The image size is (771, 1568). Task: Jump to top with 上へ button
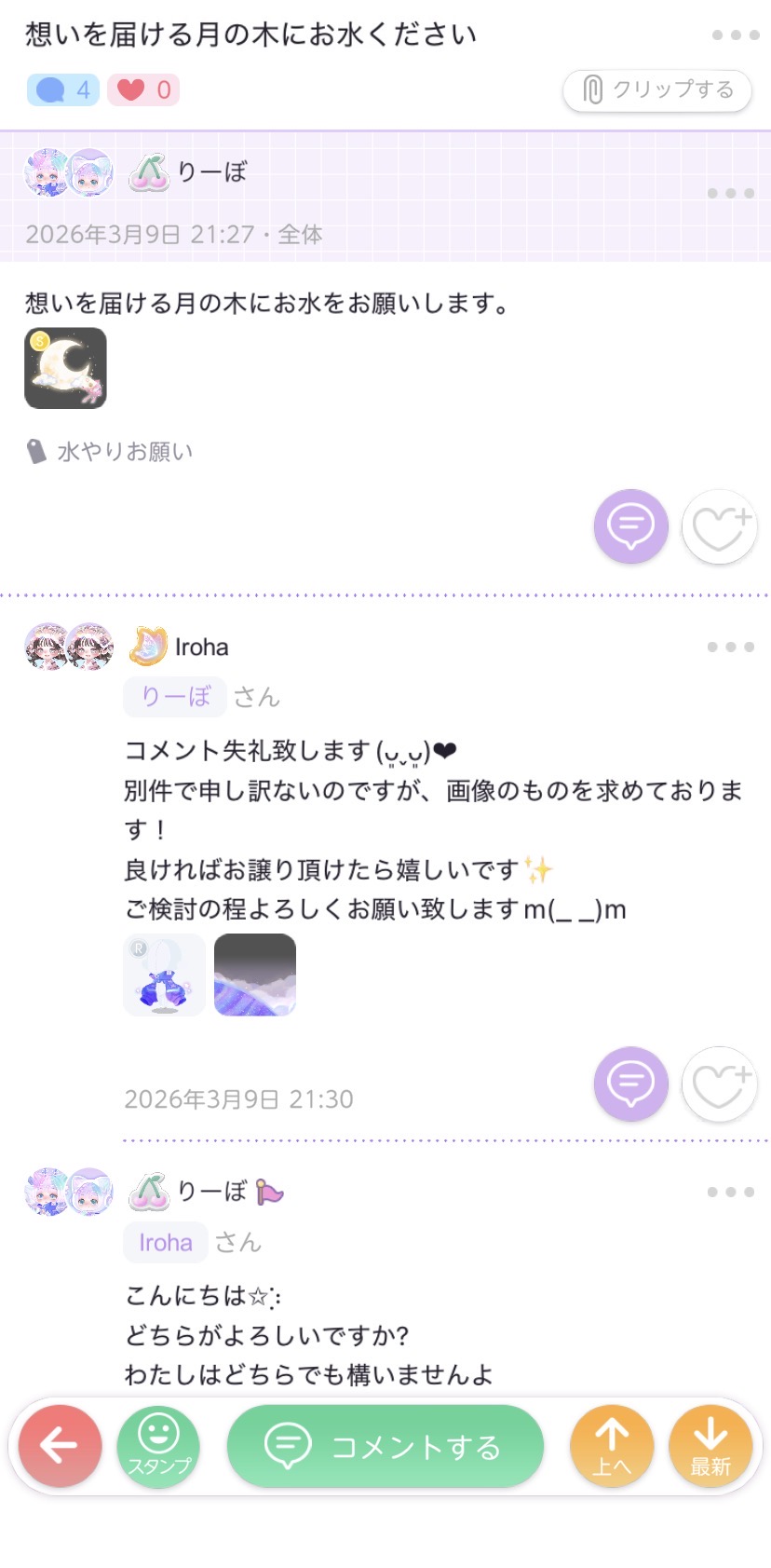point(612,1446)
